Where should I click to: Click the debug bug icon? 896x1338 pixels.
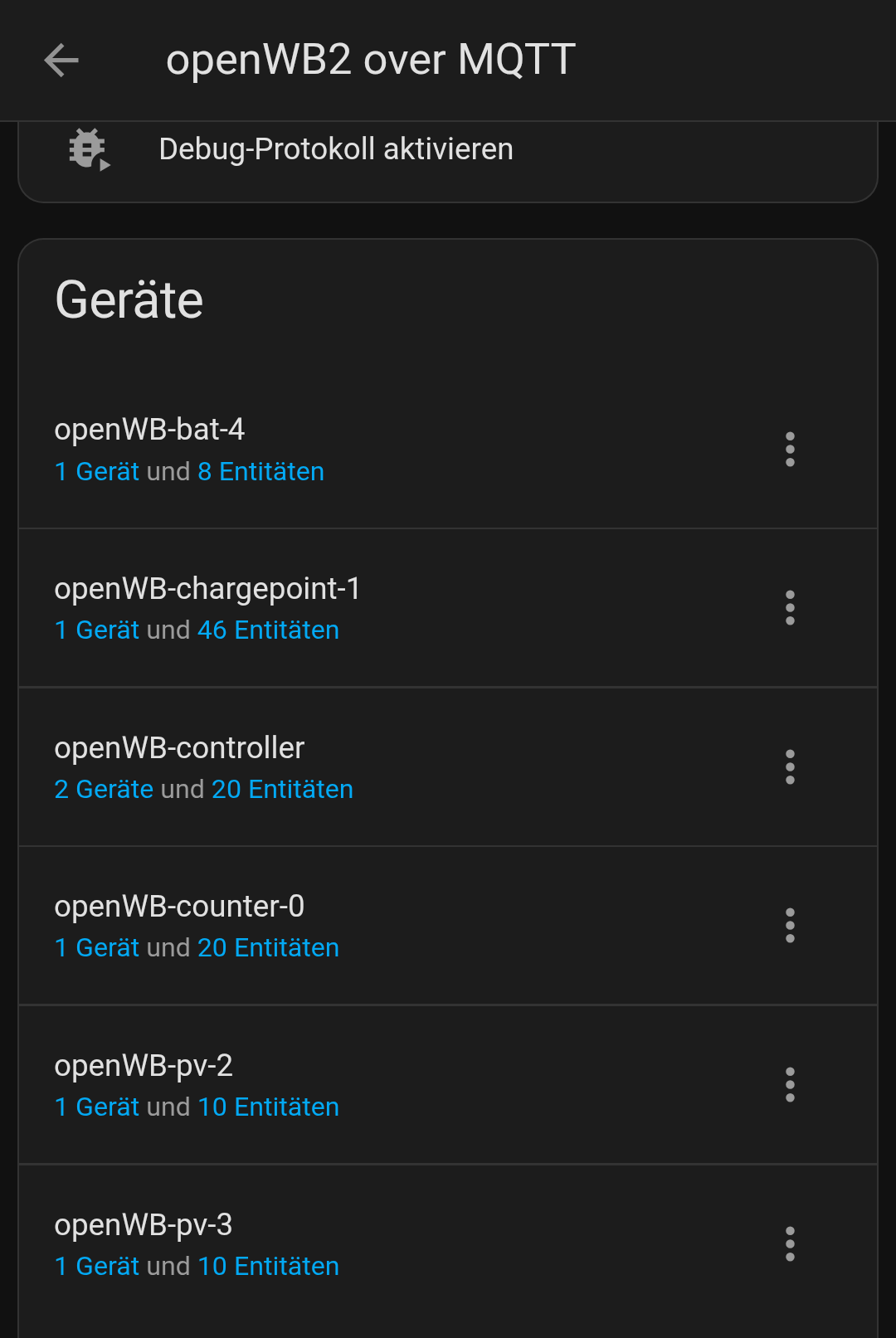tap(87, 149)
